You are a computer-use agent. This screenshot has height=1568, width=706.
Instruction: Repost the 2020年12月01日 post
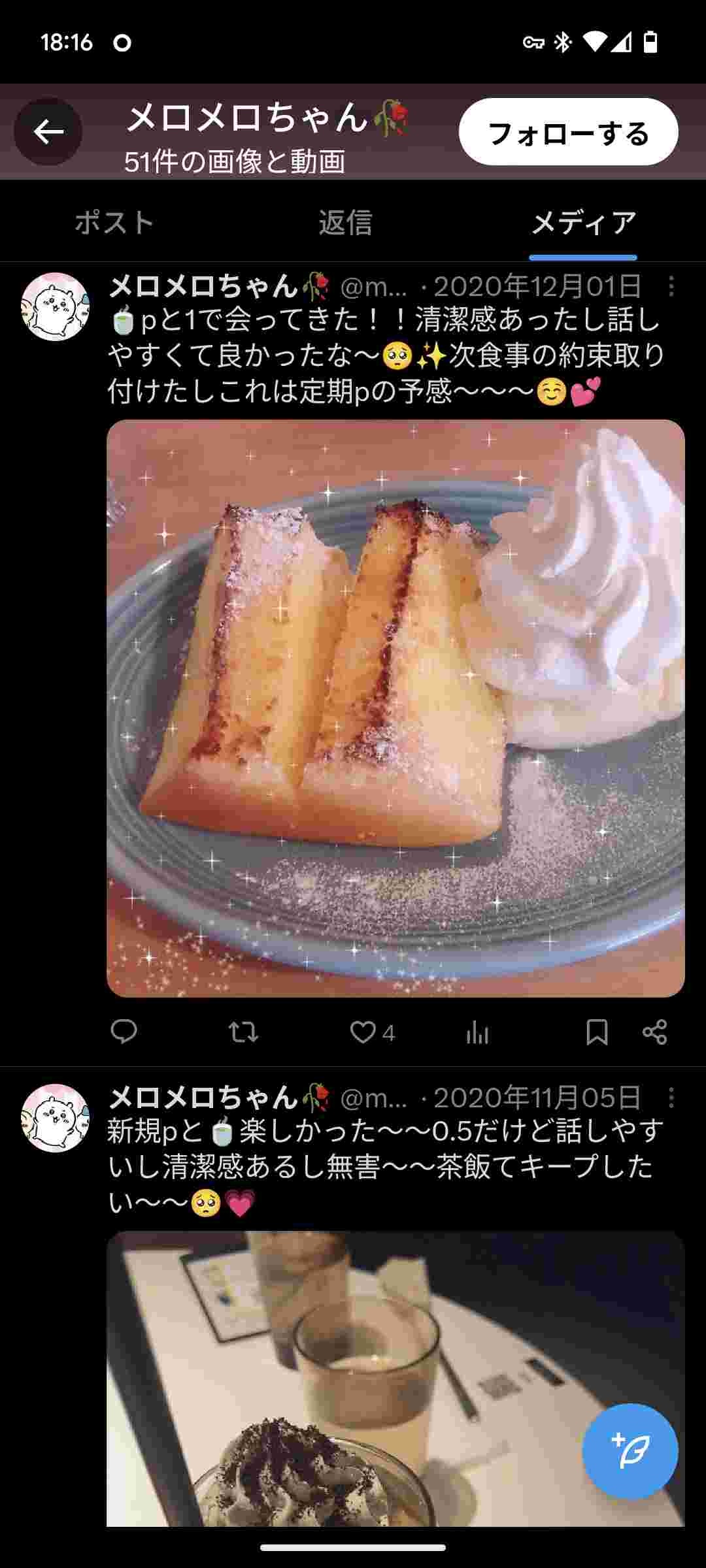pos(243,1032)
